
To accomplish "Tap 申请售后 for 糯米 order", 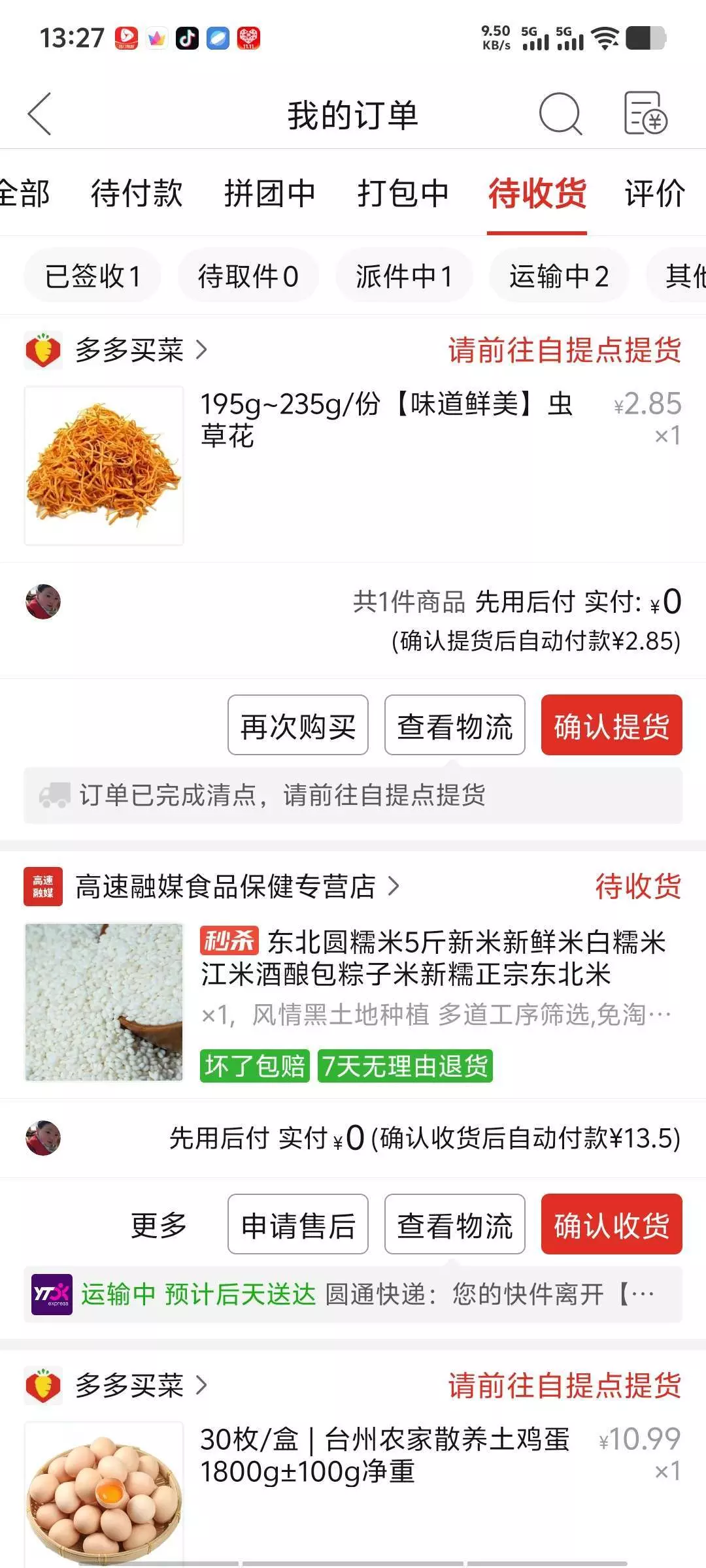I will click(x=297, y=1224).
